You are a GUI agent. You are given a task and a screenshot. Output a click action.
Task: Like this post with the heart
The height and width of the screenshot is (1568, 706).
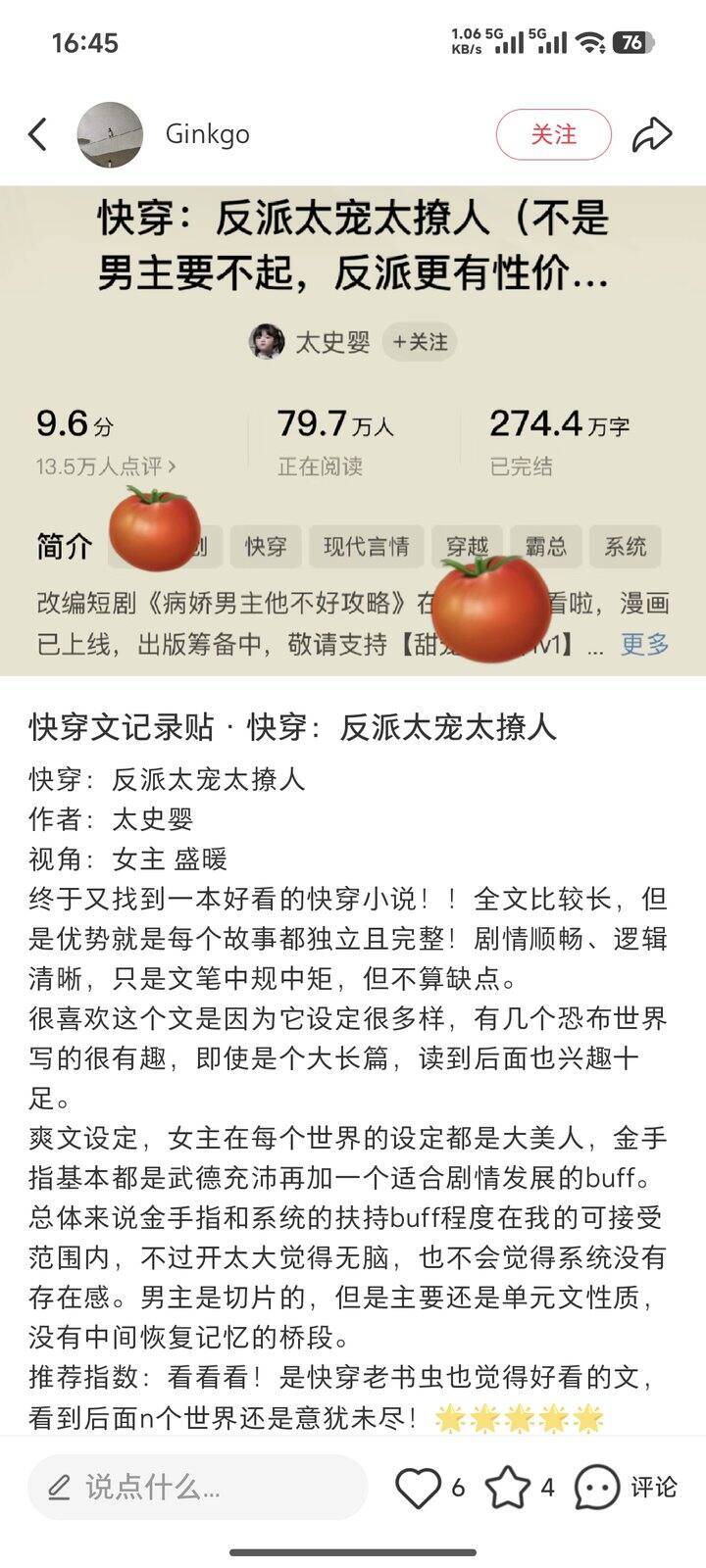tap(419, 1488)
